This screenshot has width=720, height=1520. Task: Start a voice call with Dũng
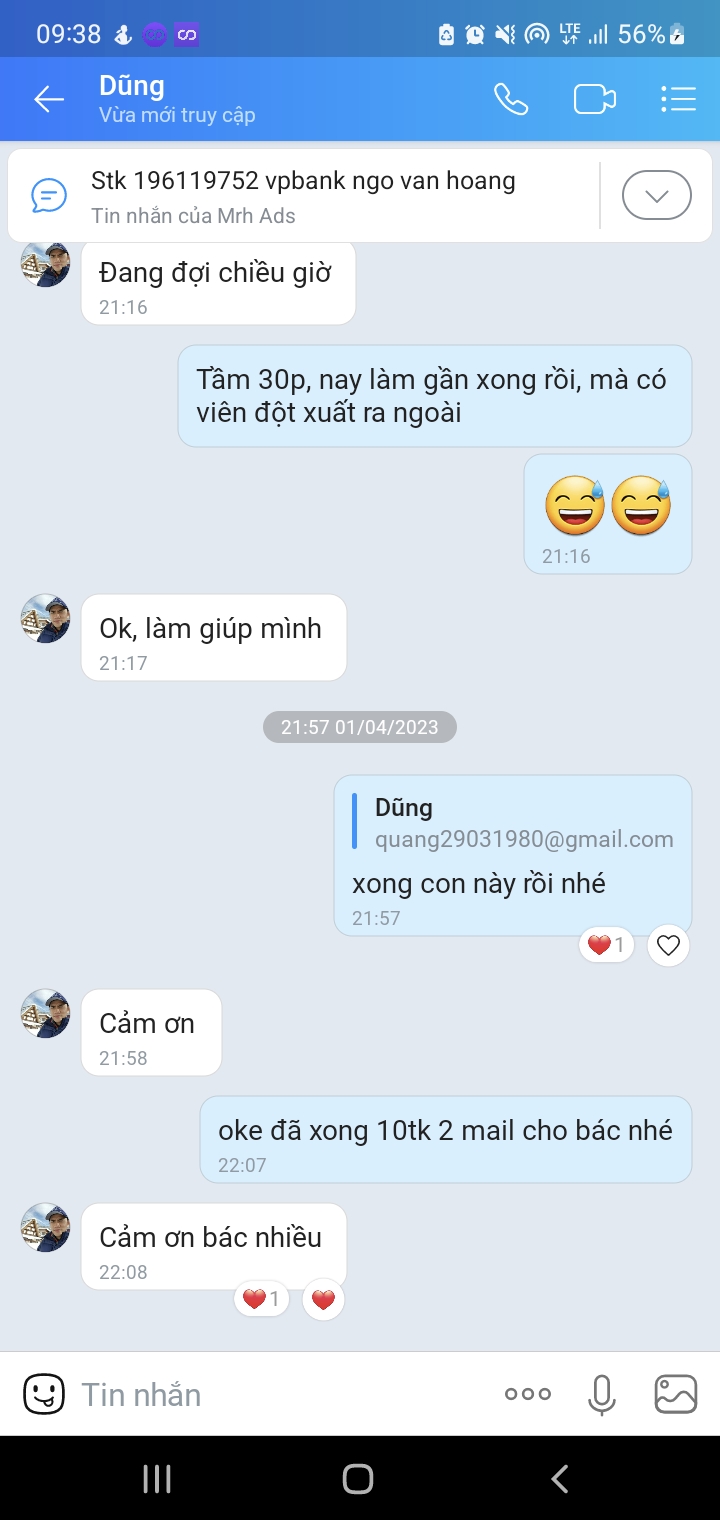tap(511, 99)
